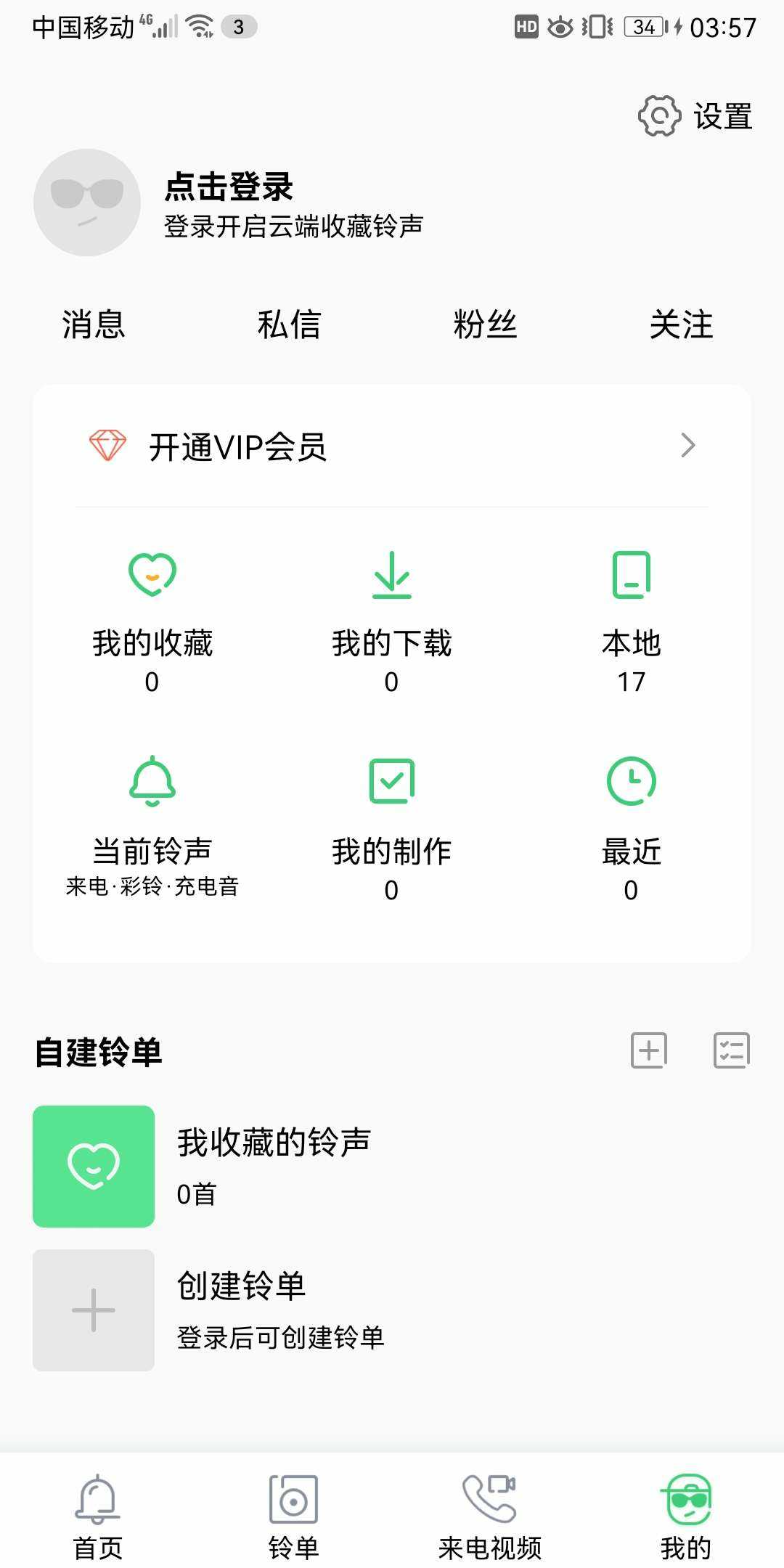This screenshot has width=784, height=1568.
Task: Open 私信 private messages
Action: (x=290, y=324)
